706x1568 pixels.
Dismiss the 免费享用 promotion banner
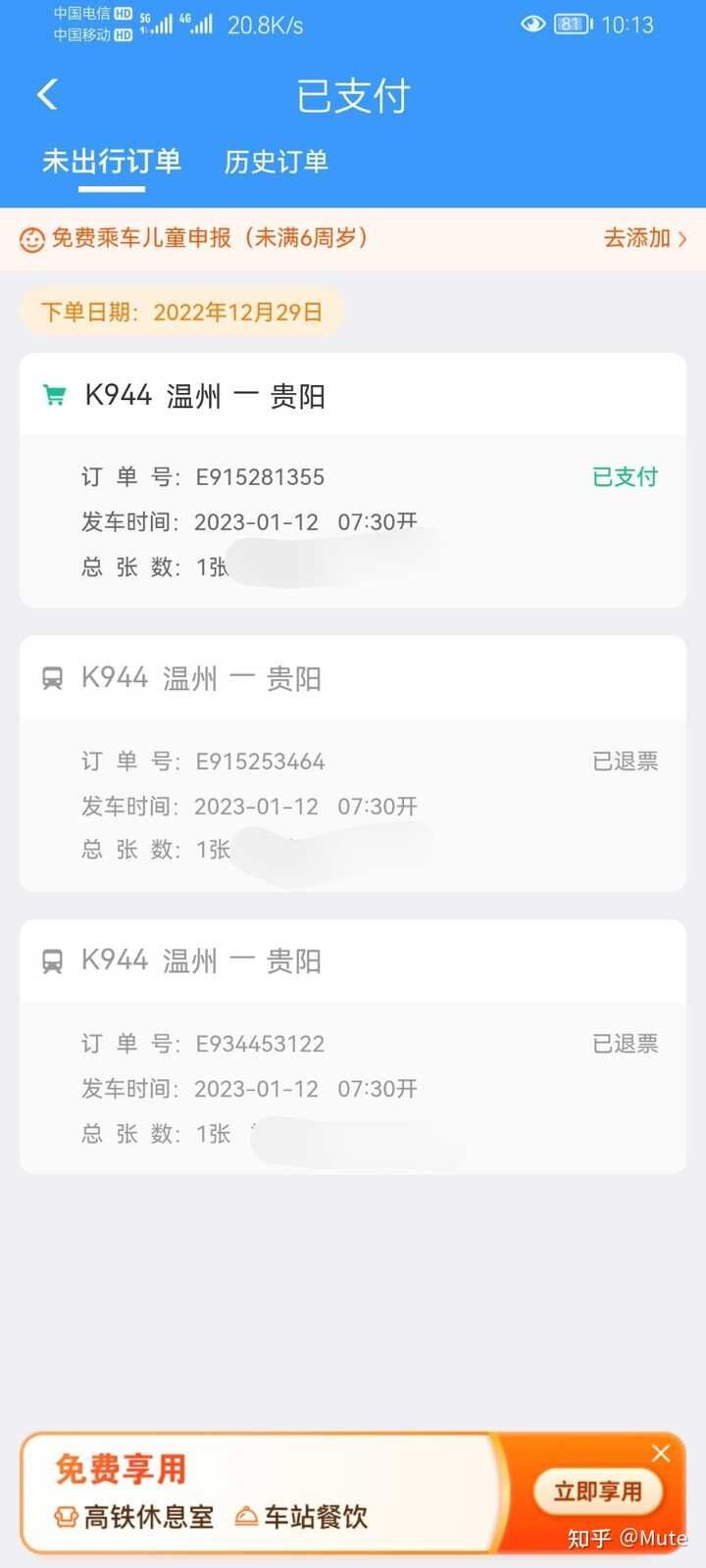[x=661, y=1453]
